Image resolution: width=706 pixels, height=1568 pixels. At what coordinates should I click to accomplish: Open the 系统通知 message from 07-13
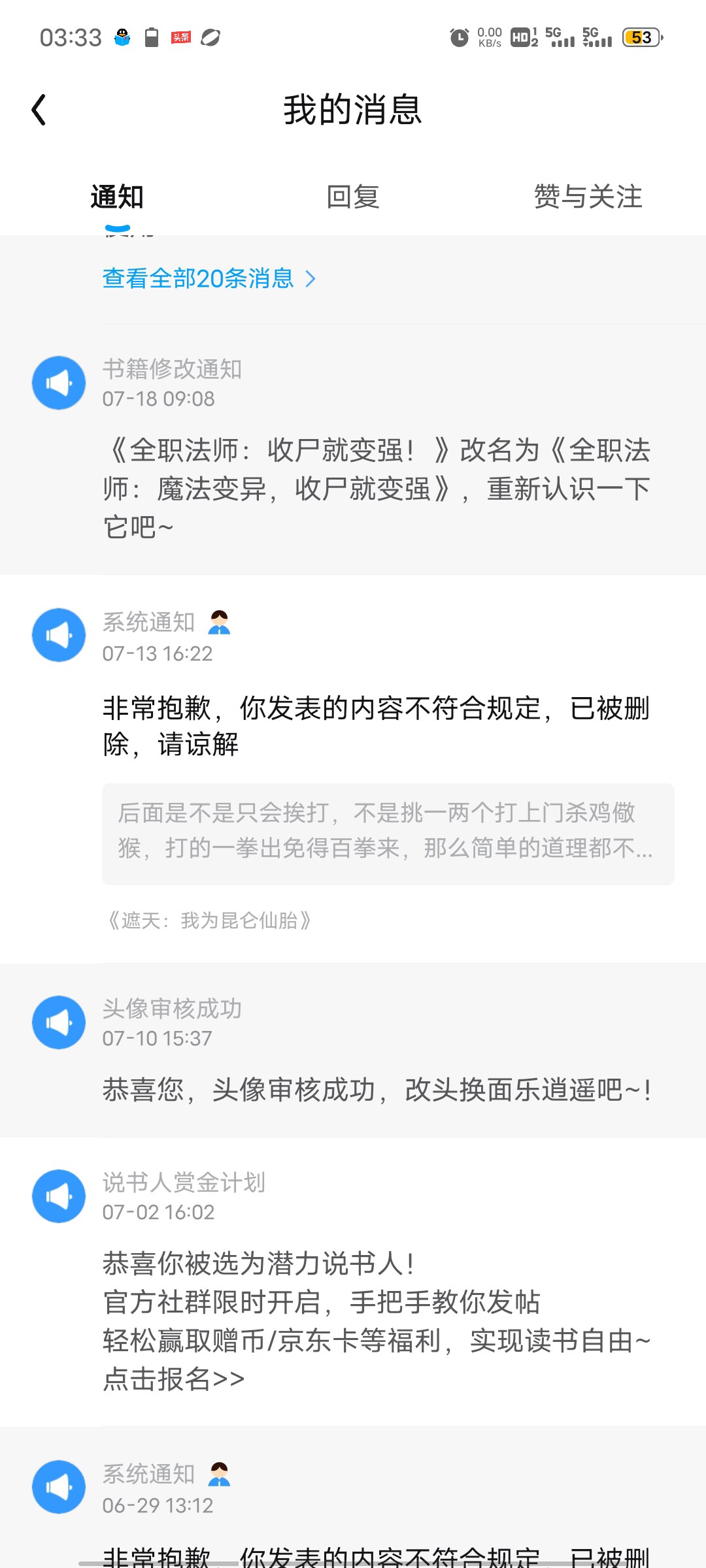(376, 725)
